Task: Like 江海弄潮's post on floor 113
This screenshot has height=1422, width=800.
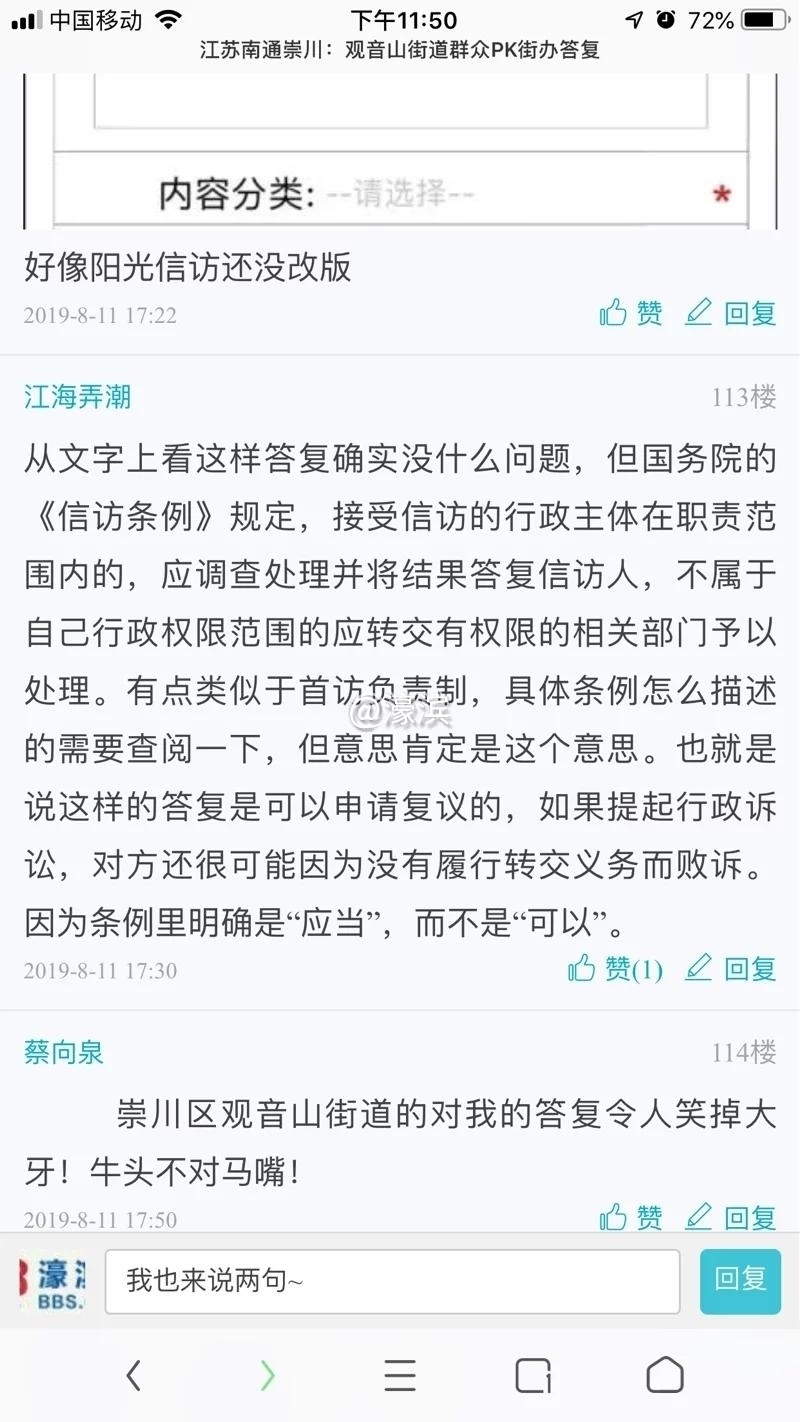Action: click(616, 968)
